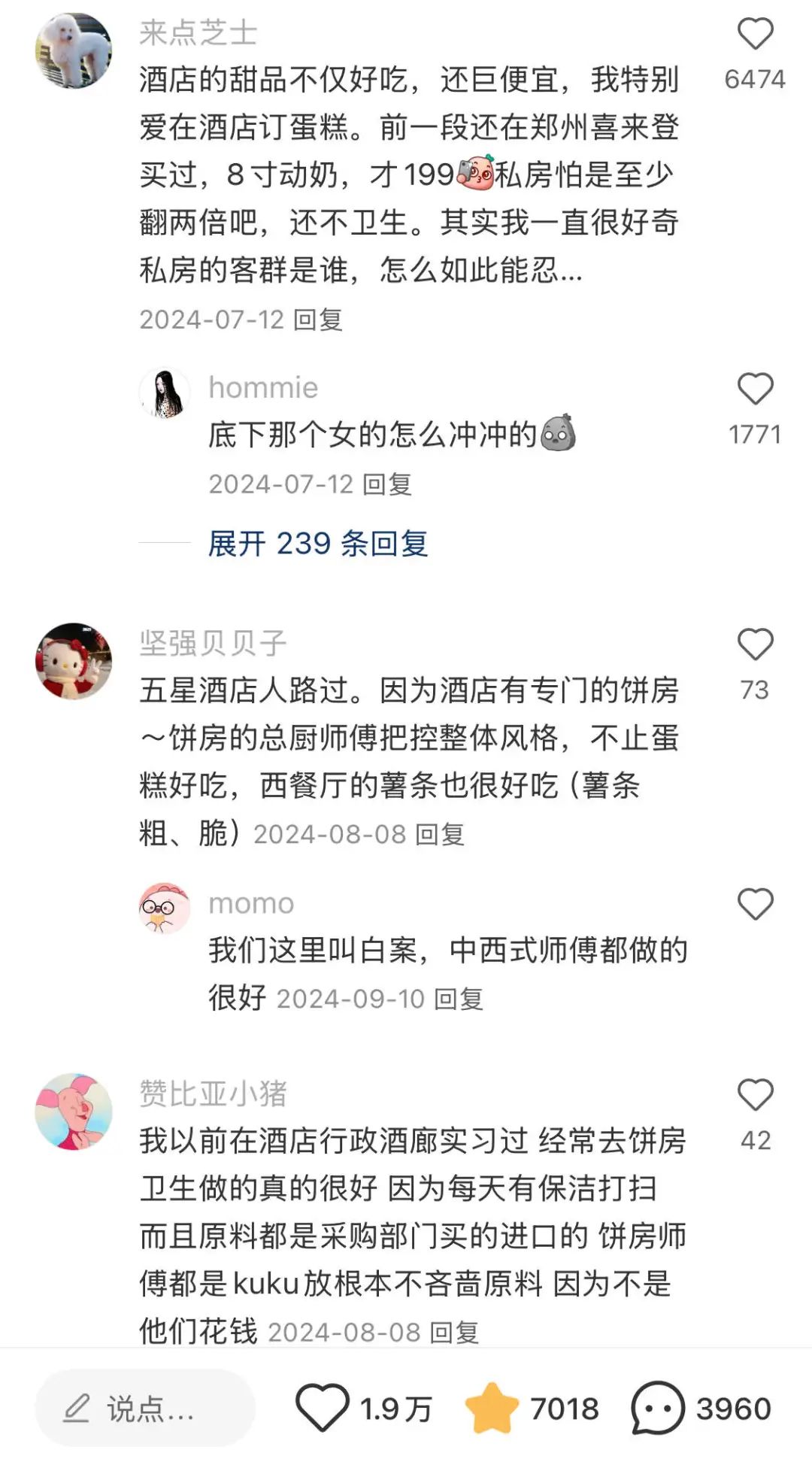Reply to 坚强贝贝子's comment
Viewport: 812px width, 1480px height.
pyautogui.click(x=440, y=835)
